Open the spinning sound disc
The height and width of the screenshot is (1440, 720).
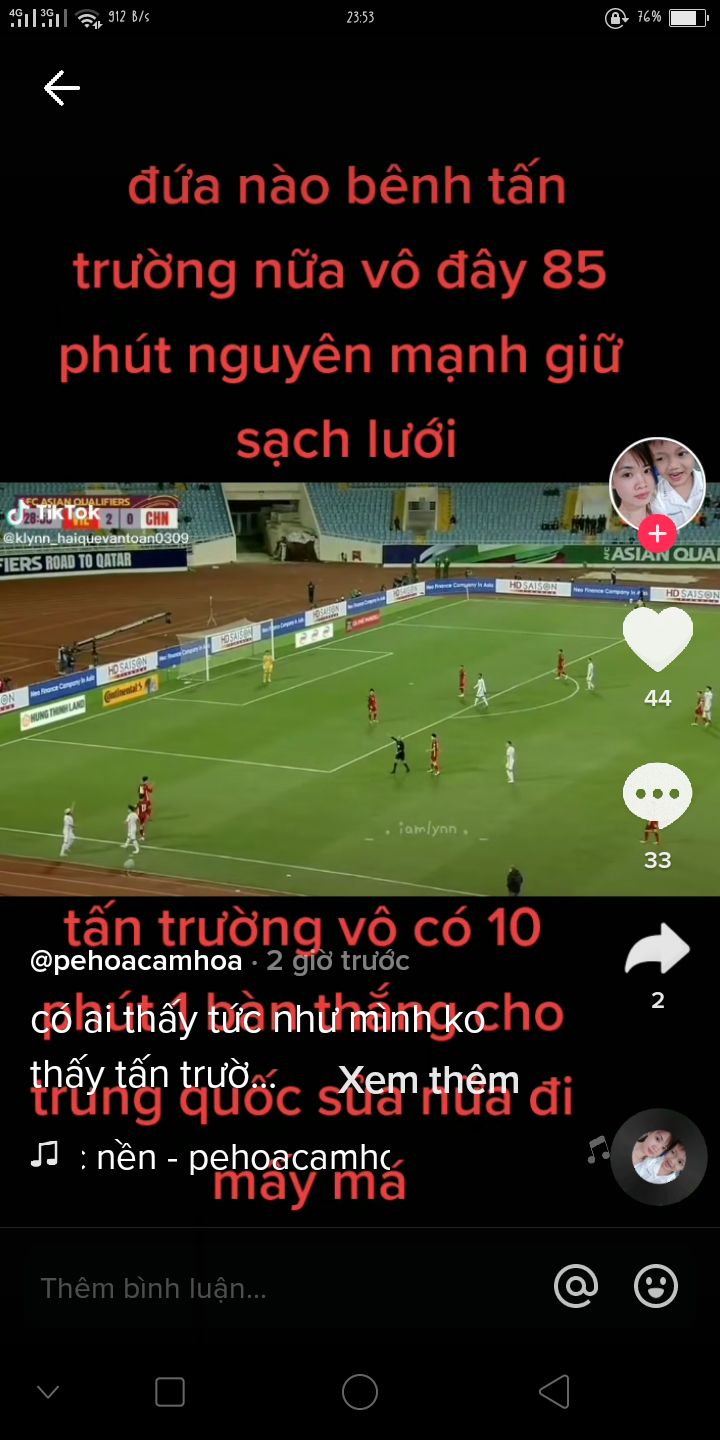coord(658,1157)
